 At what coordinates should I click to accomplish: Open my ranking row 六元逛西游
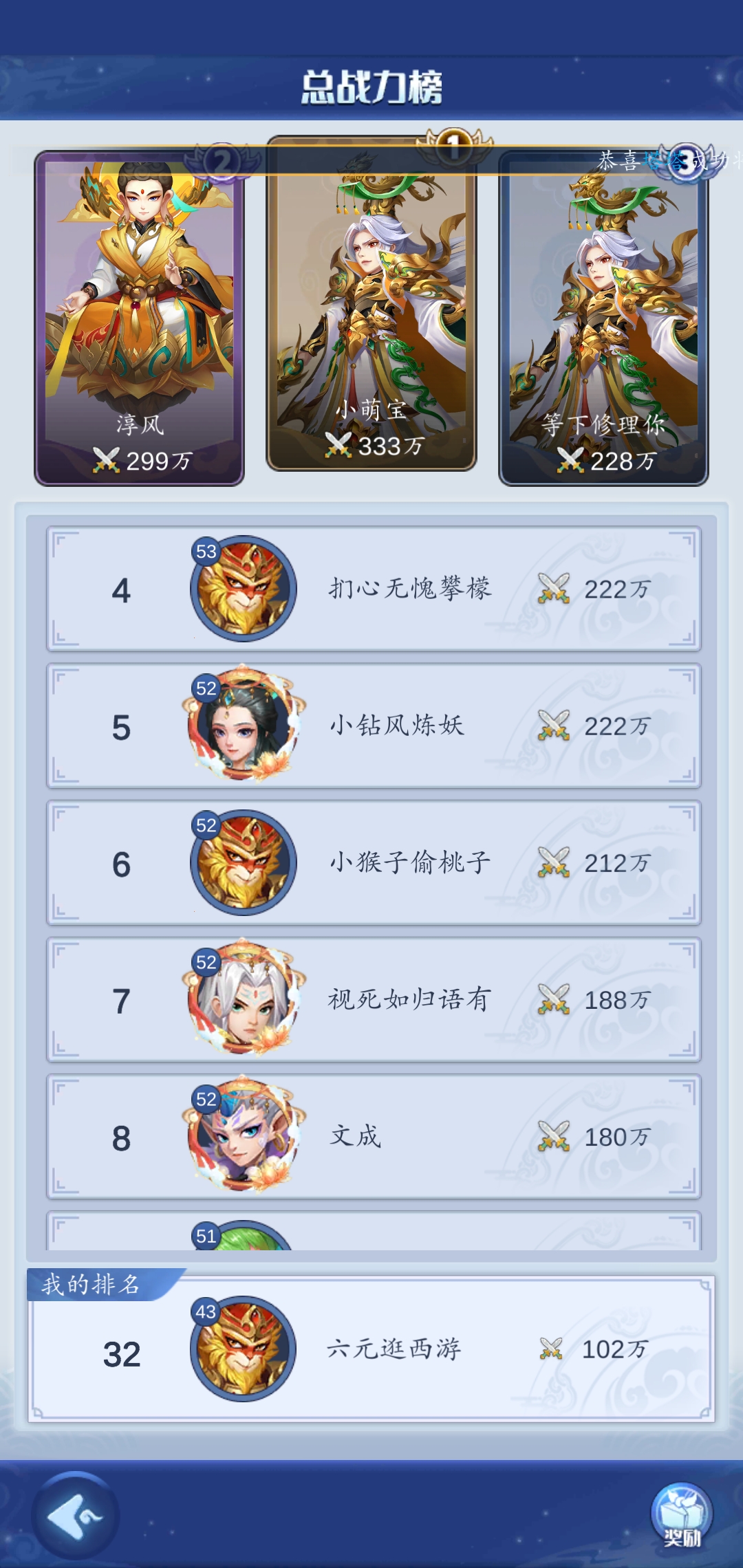pos(371,1349)
